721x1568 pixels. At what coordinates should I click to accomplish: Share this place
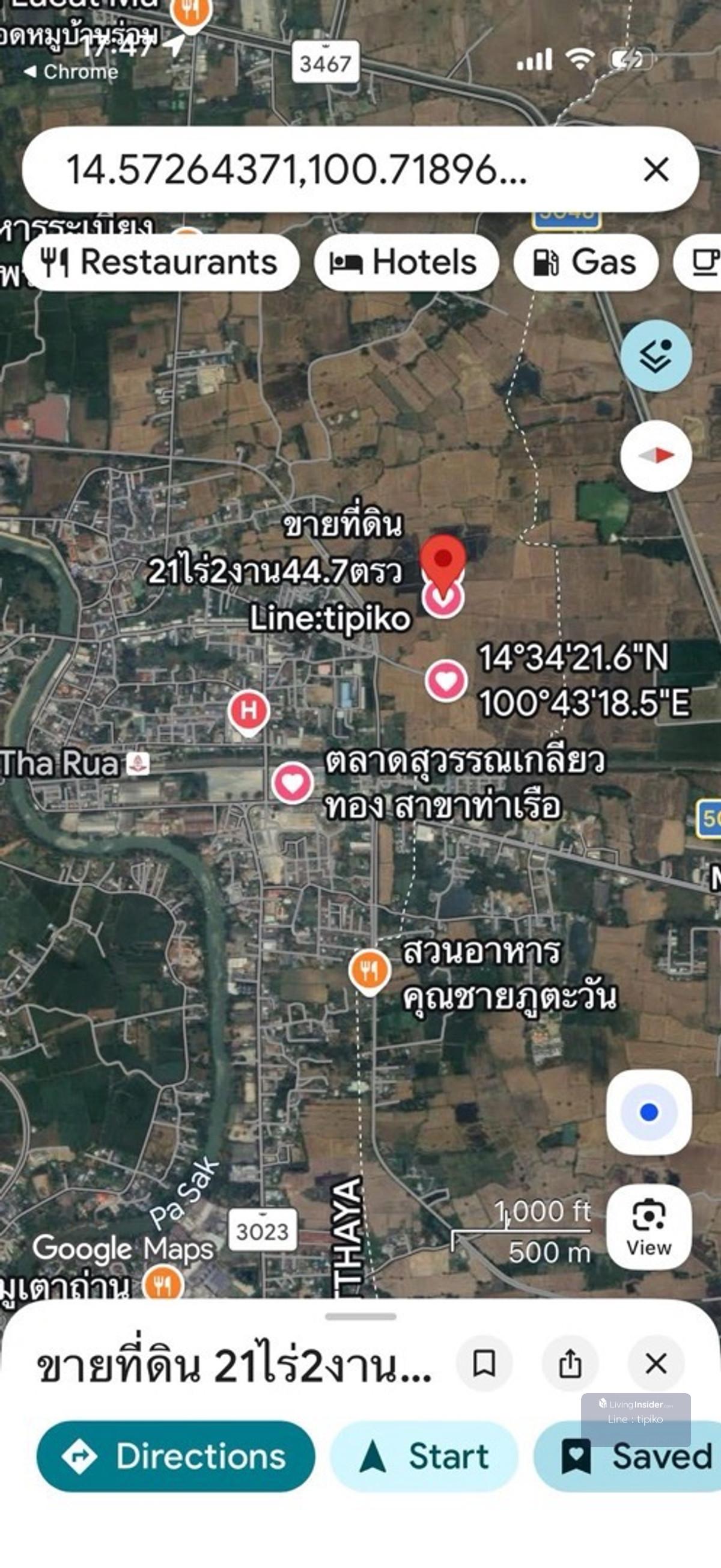click(570, 1364)
